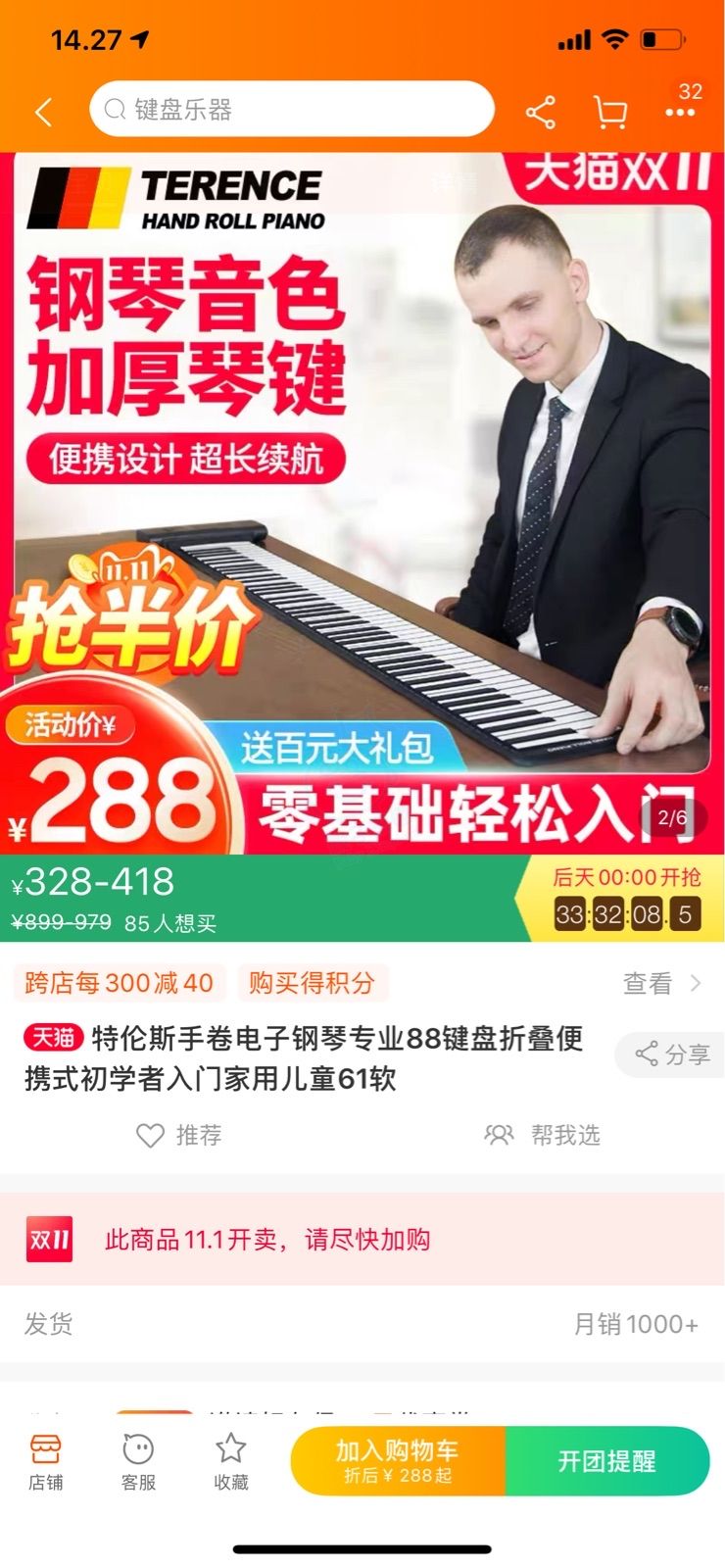The width and height of the screenshot is (725, 1568).
Task: Tap the 键盘乐器 search box
Action: click(x=291, y=109)
